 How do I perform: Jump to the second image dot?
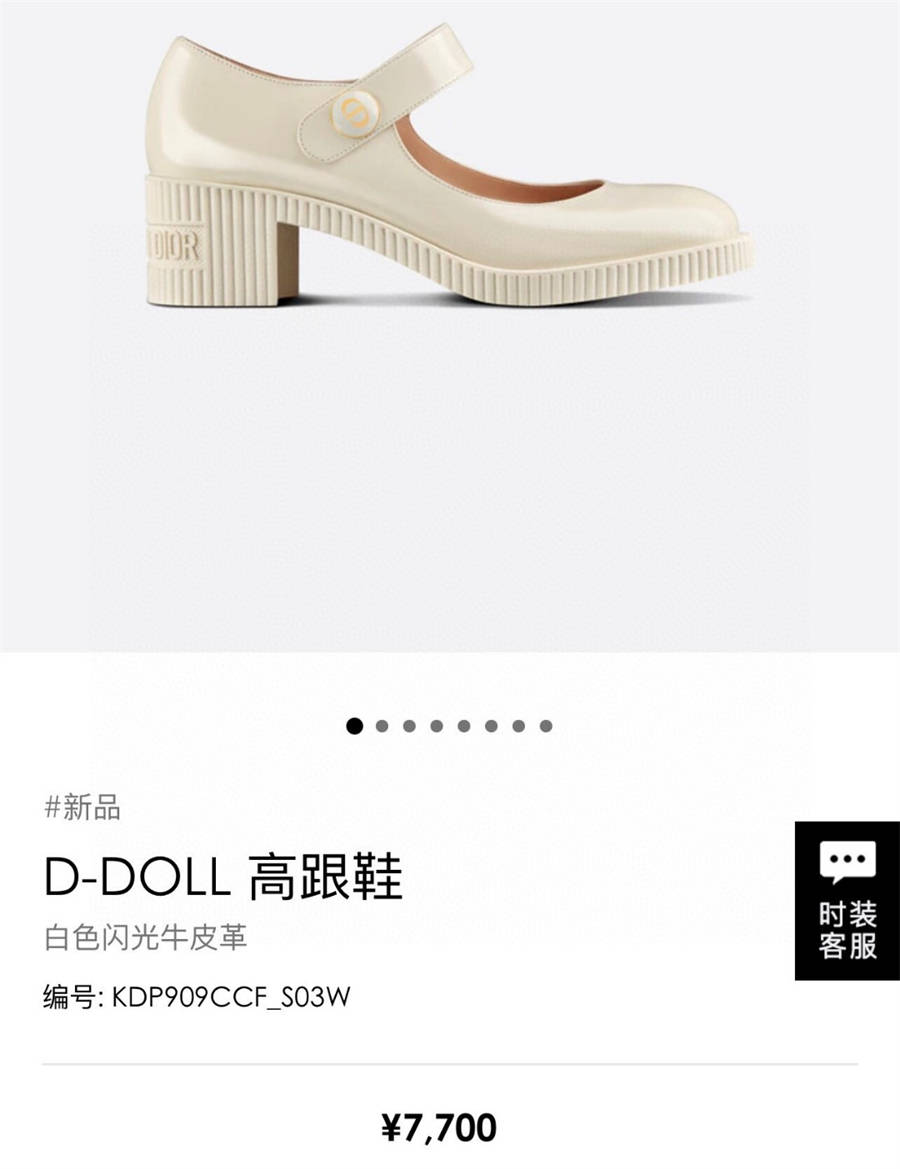click(382, 726)
